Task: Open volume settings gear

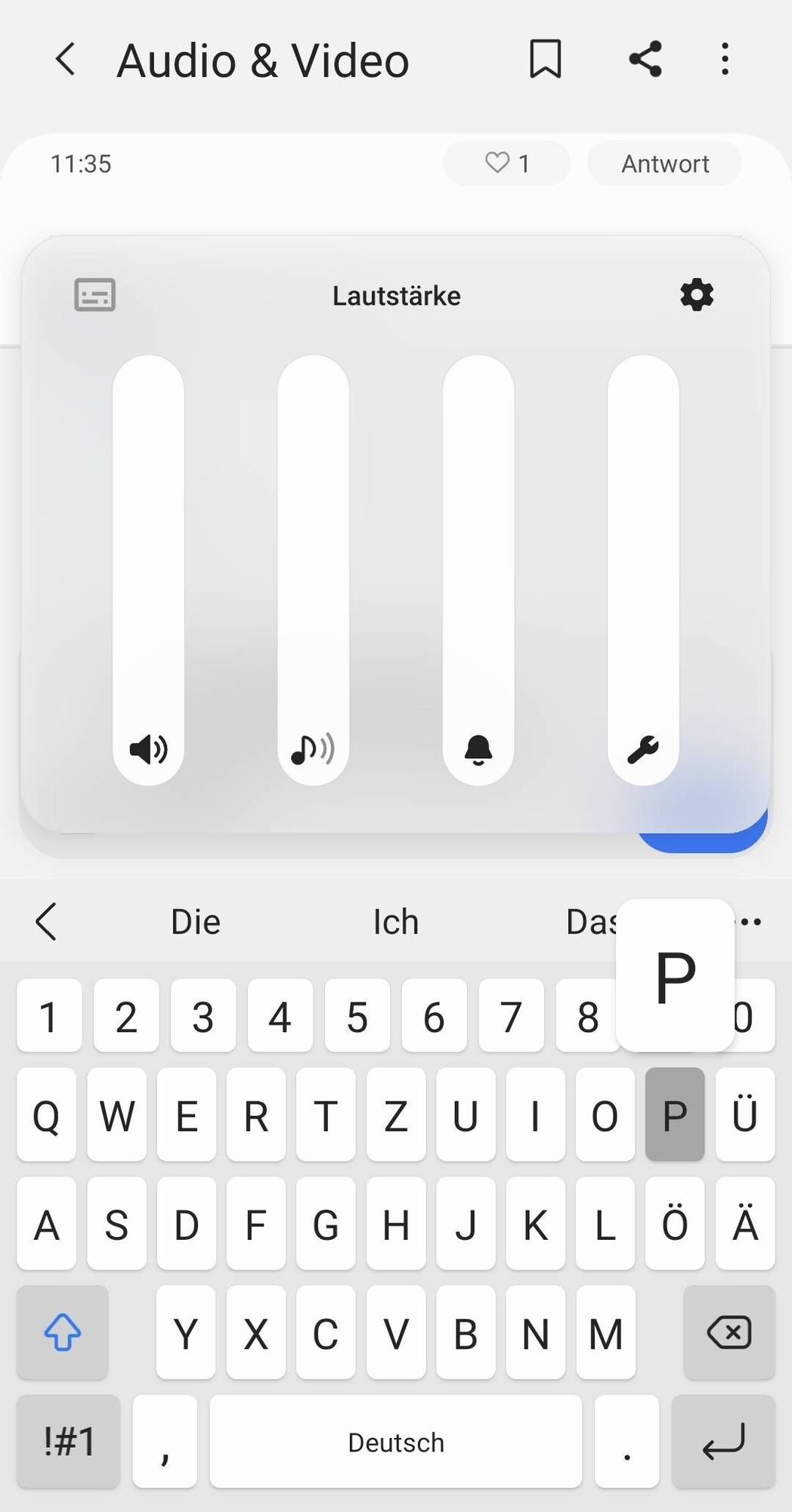Action: tap(696, 295)
